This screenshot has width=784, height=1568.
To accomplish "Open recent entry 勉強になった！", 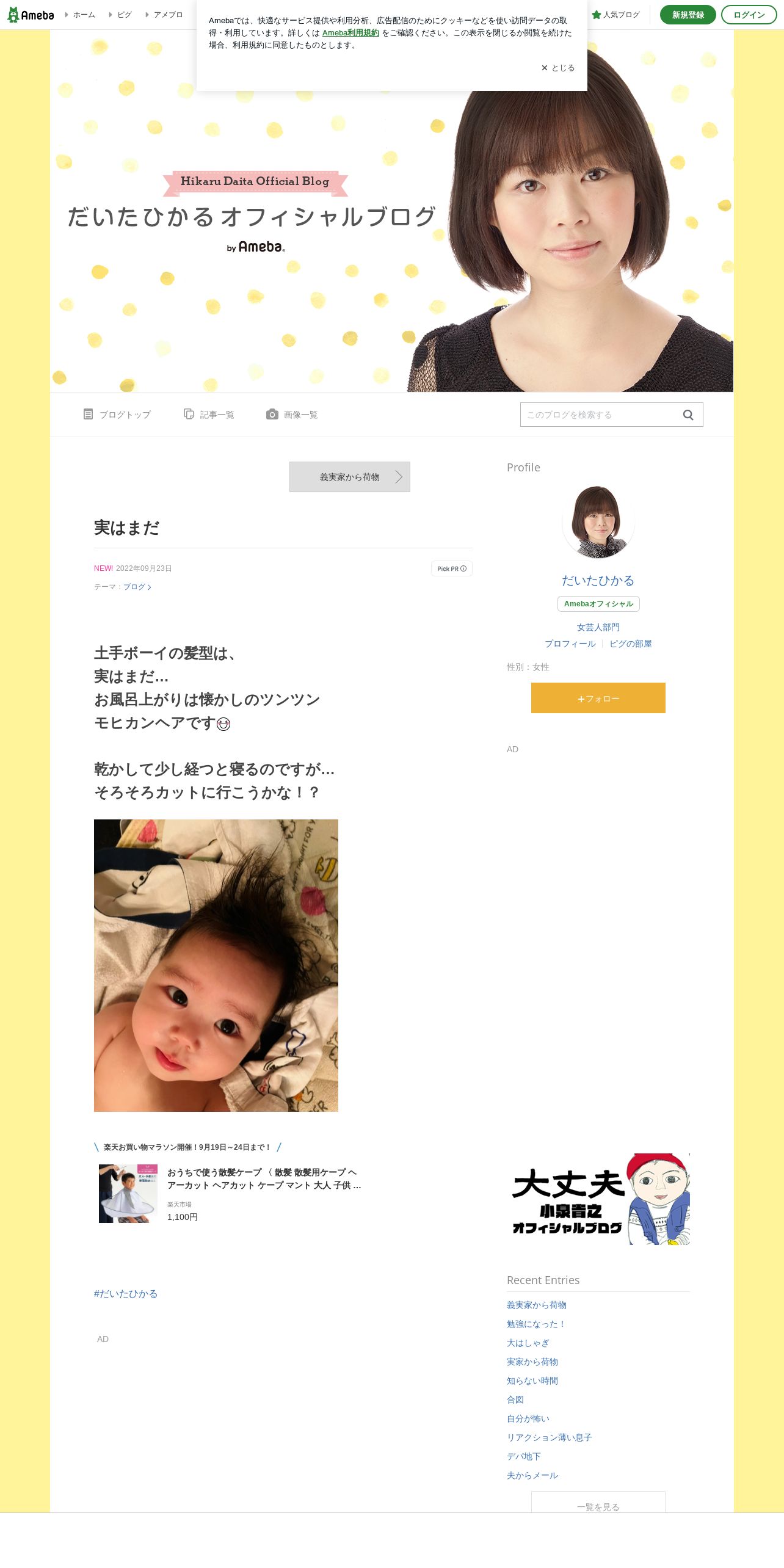I will point(536,1324).
